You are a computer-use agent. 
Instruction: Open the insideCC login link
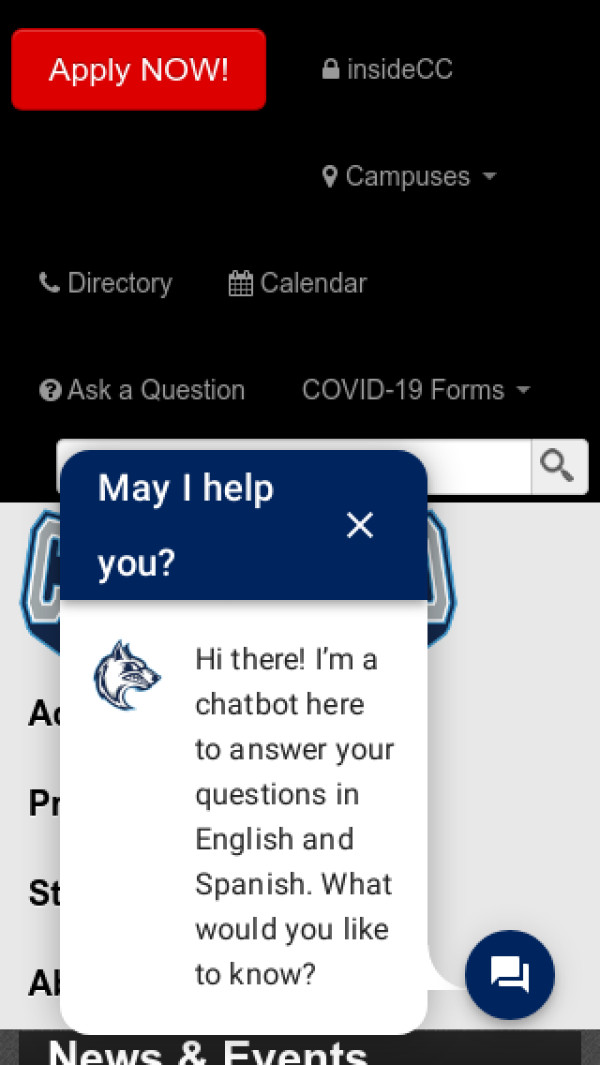point(387,70)
